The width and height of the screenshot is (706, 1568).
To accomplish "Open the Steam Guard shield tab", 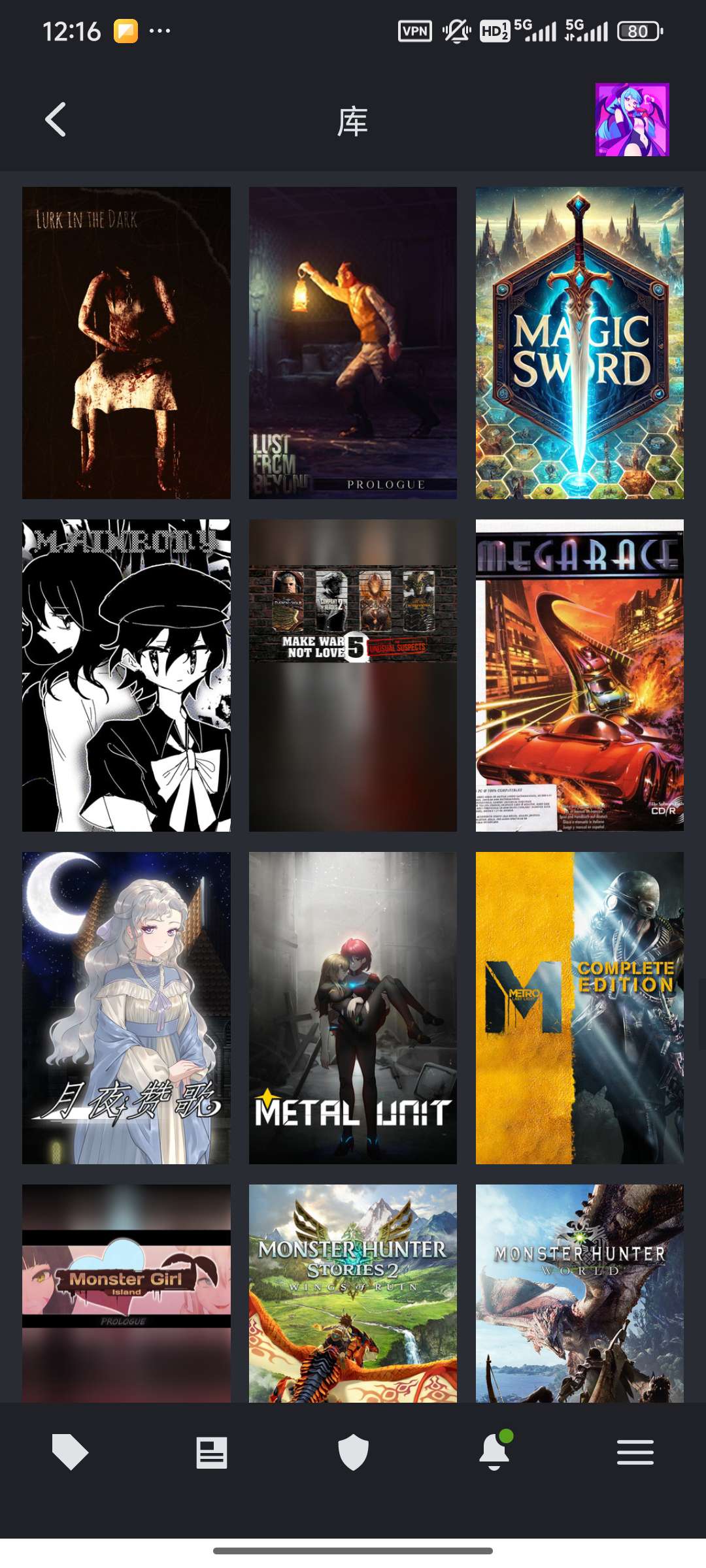I will tap(353, 1452).
